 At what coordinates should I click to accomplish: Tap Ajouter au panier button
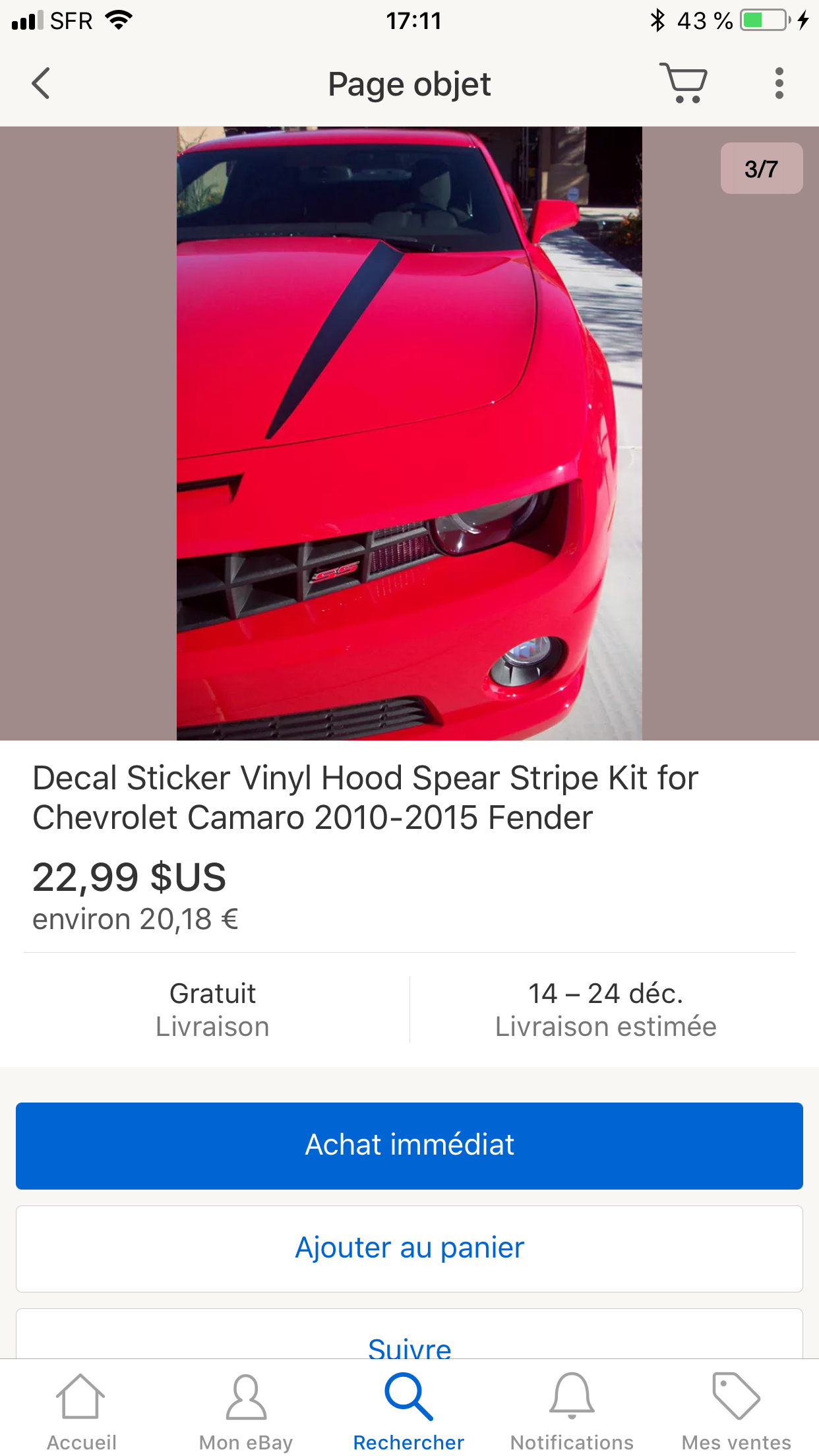coord(409,1248)
